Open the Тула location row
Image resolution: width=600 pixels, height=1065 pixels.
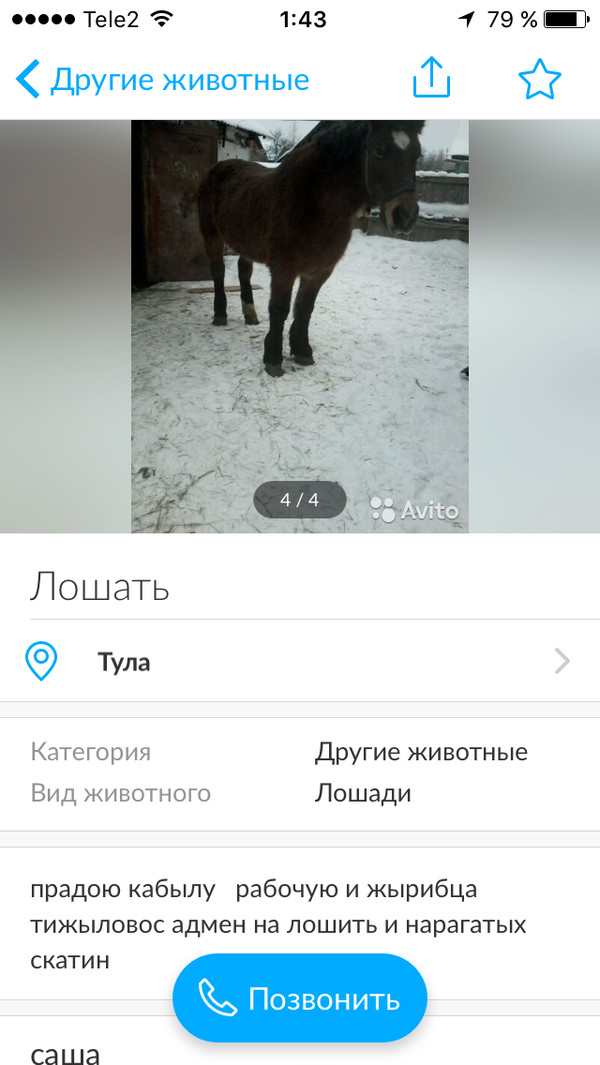pos(300,661)
